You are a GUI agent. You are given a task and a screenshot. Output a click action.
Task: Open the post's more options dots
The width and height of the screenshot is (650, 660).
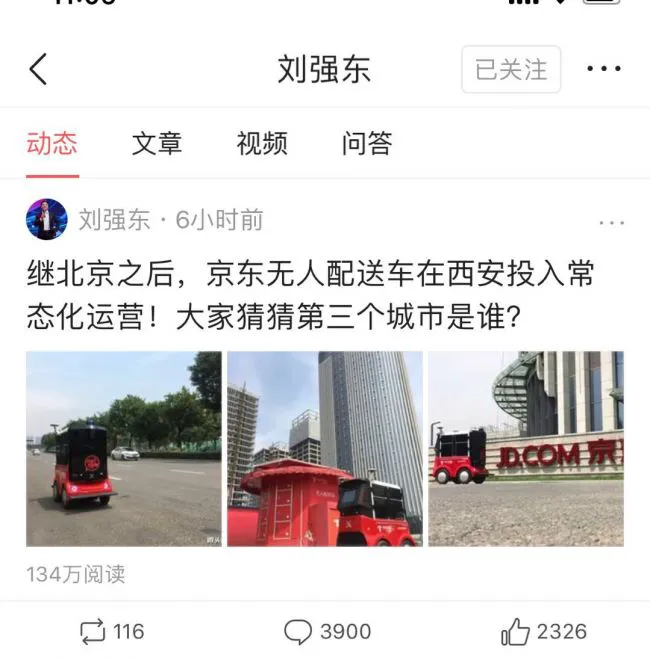click(611, 222)
